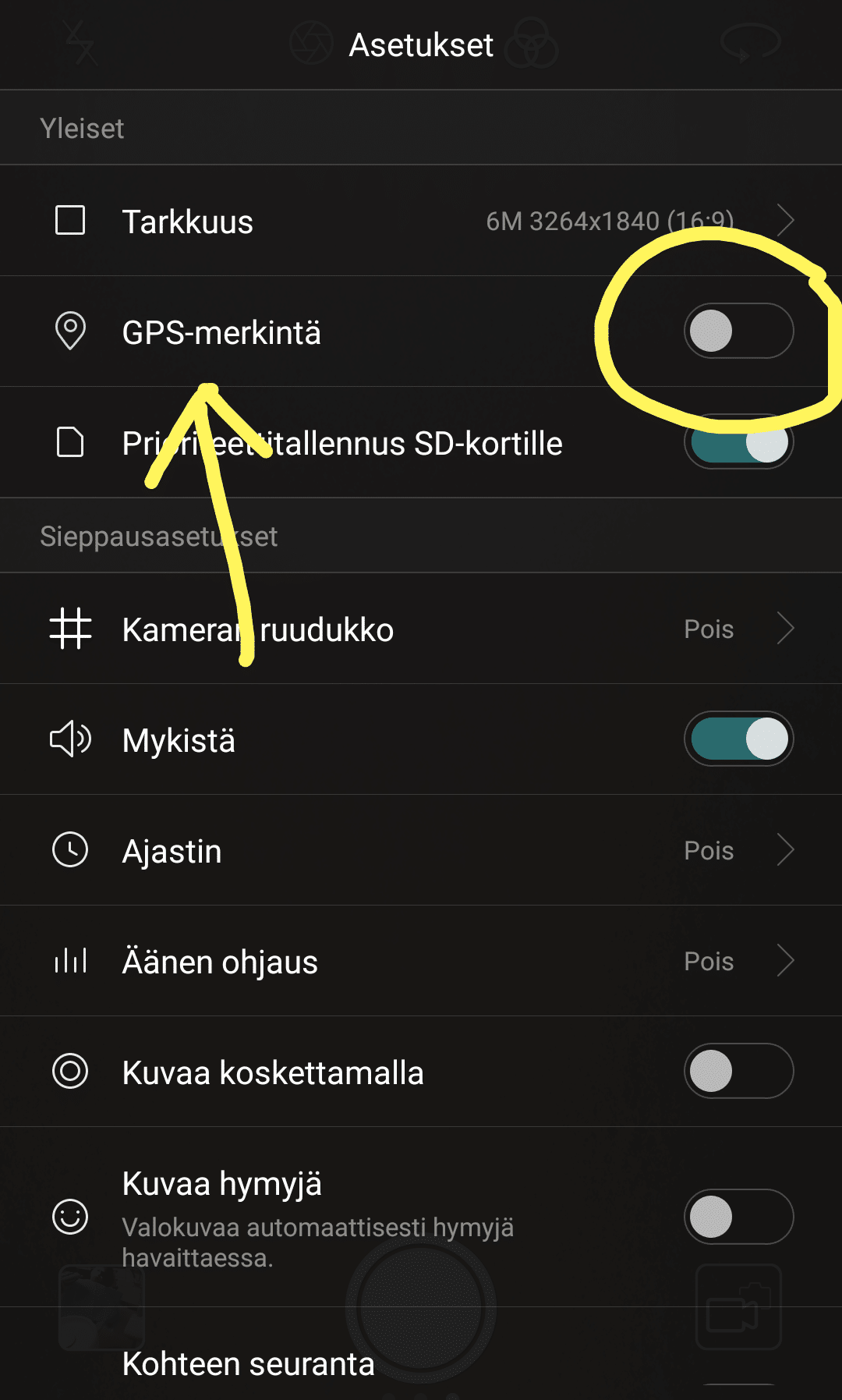Turn on Kuvaa koskettamalla
This screenshot has width=842, height=1400.
(738, 1071)
